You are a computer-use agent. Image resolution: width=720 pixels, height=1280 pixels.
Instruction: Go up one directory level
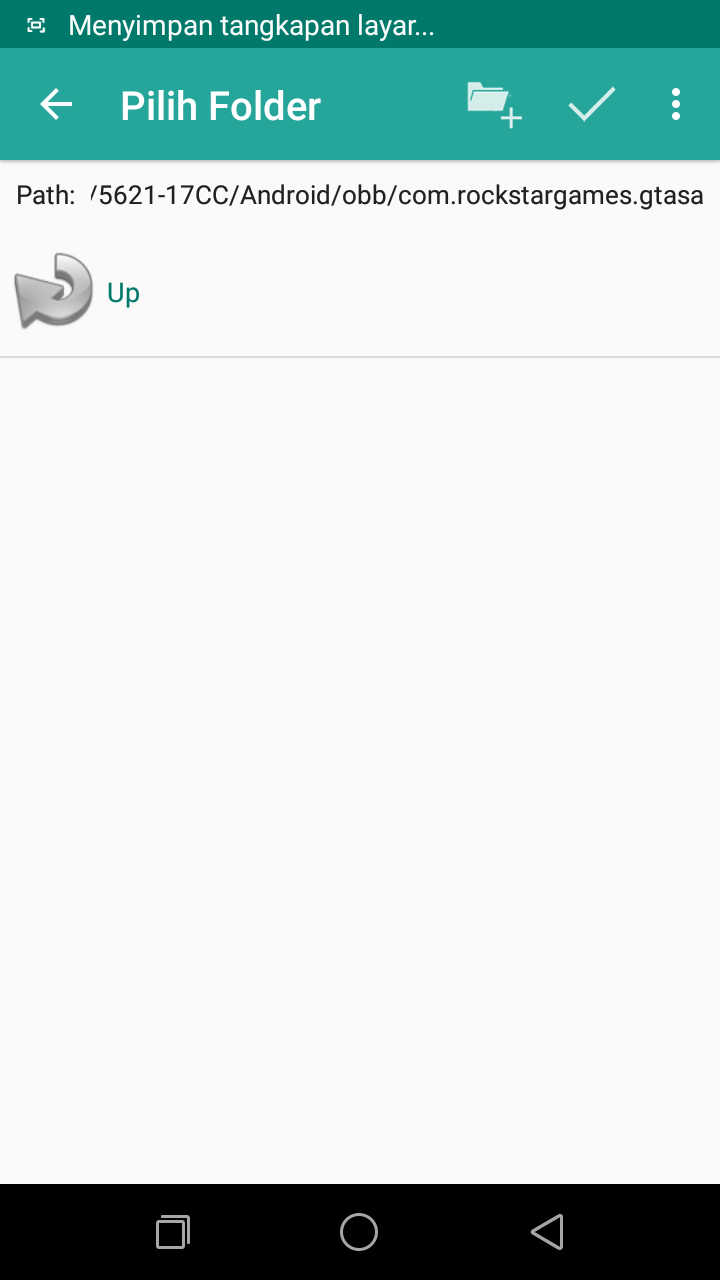(78, 292)
